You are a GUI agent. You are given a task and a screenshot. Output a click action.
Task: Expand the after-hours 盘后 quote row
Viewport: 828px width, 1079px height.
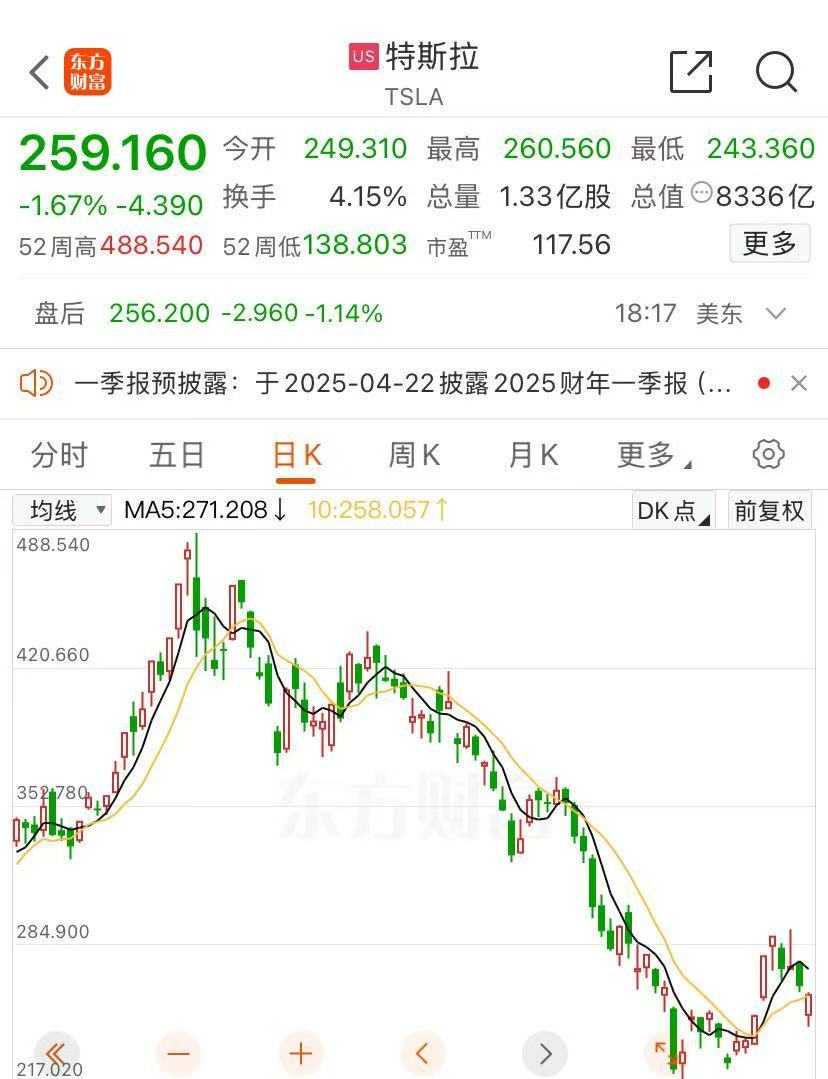776,314
